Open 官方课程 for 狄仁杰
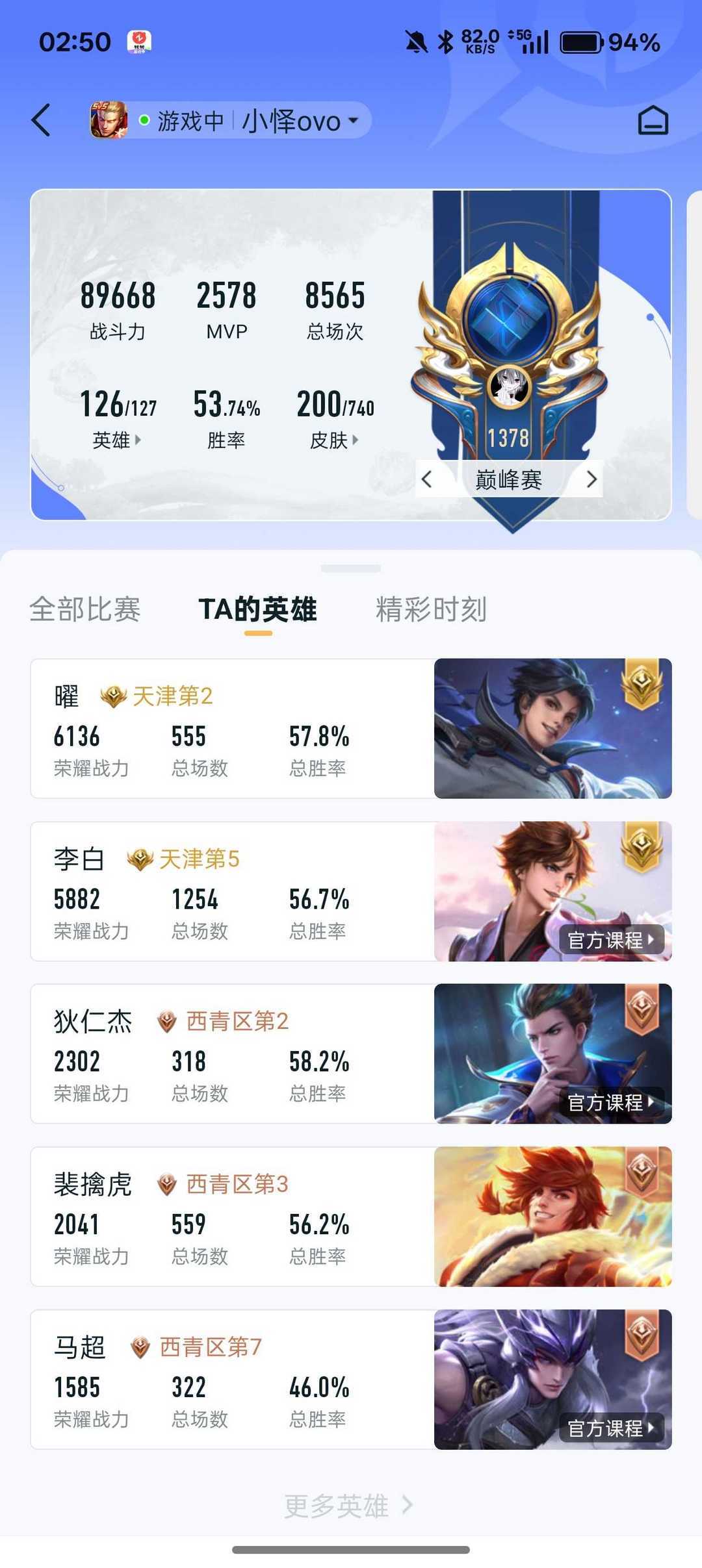The height and width of the screenshot is (1568, 702). 610,1102
